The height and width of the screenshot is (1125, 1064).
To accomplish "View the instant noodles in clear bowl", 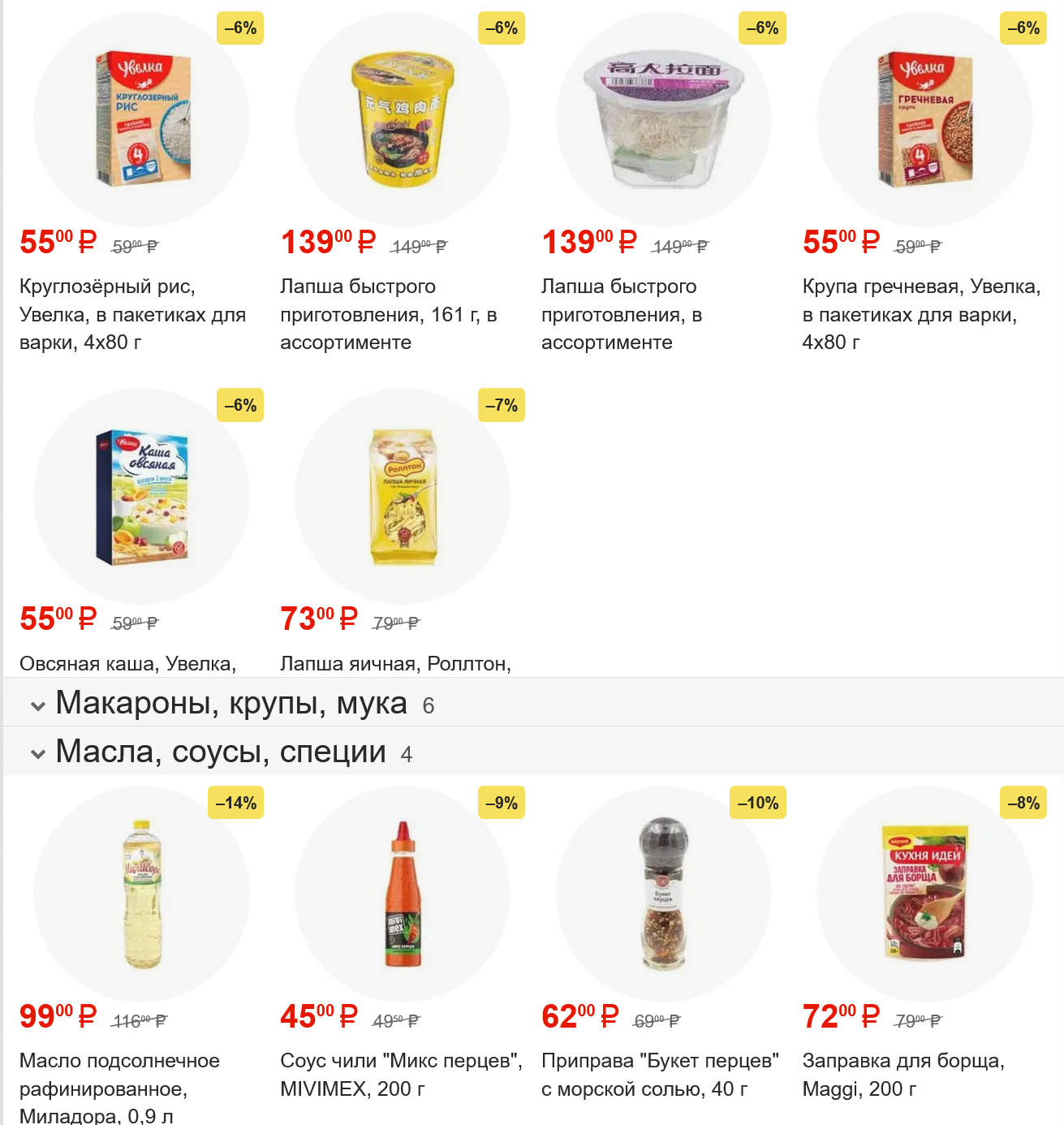I will pyautogui.click(x=663, y=120).
